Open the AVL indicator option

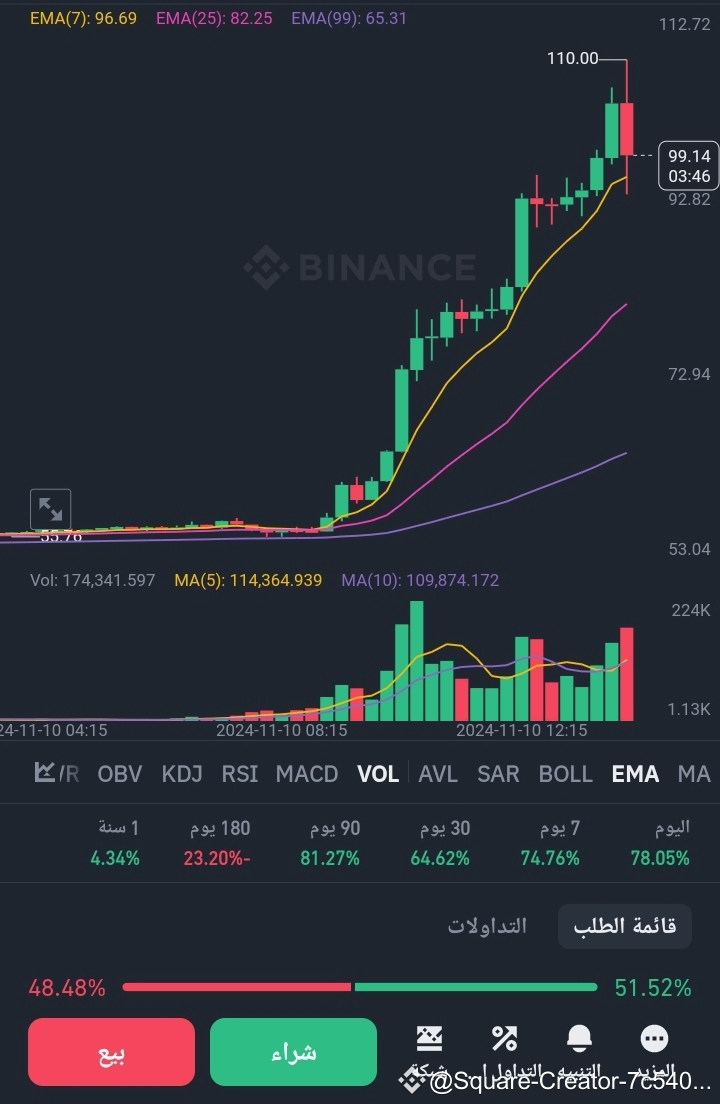coord(438,773)
